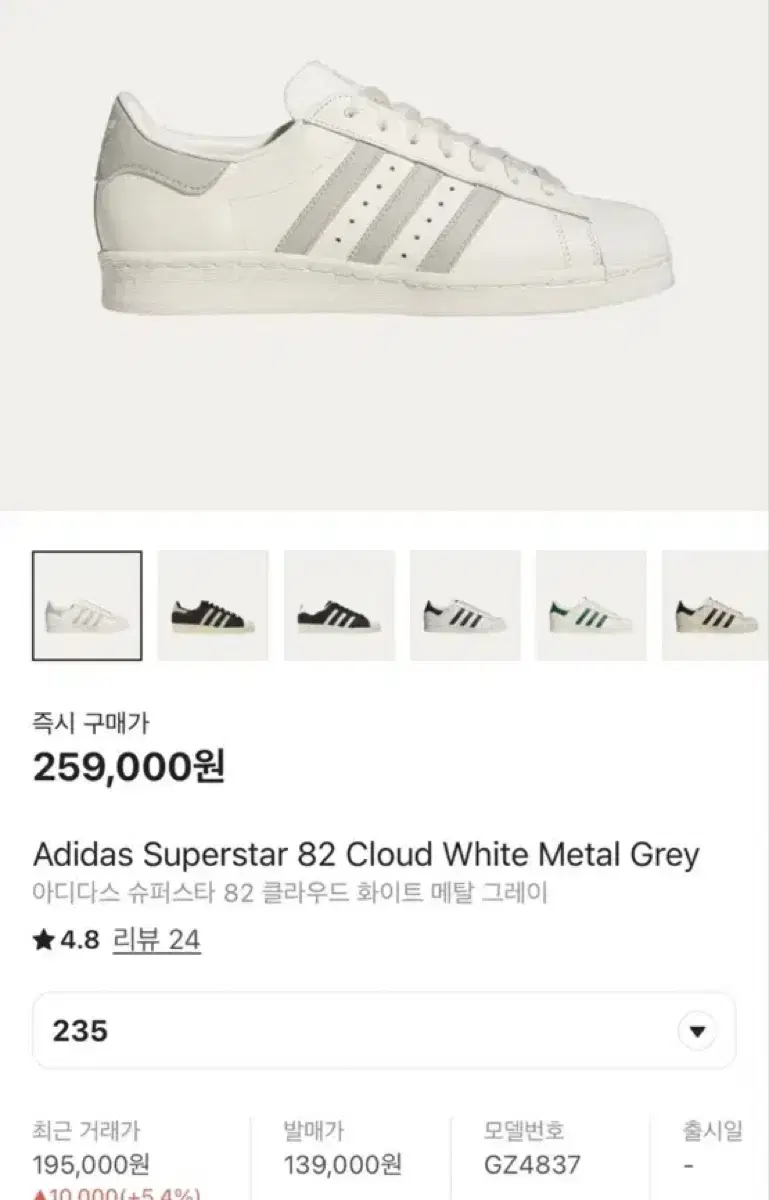Click the Korean product title 아디다스 슈퍼스타 82
Screen dimensions: 769x1200
pyautogui.click(x=290, y=892)
